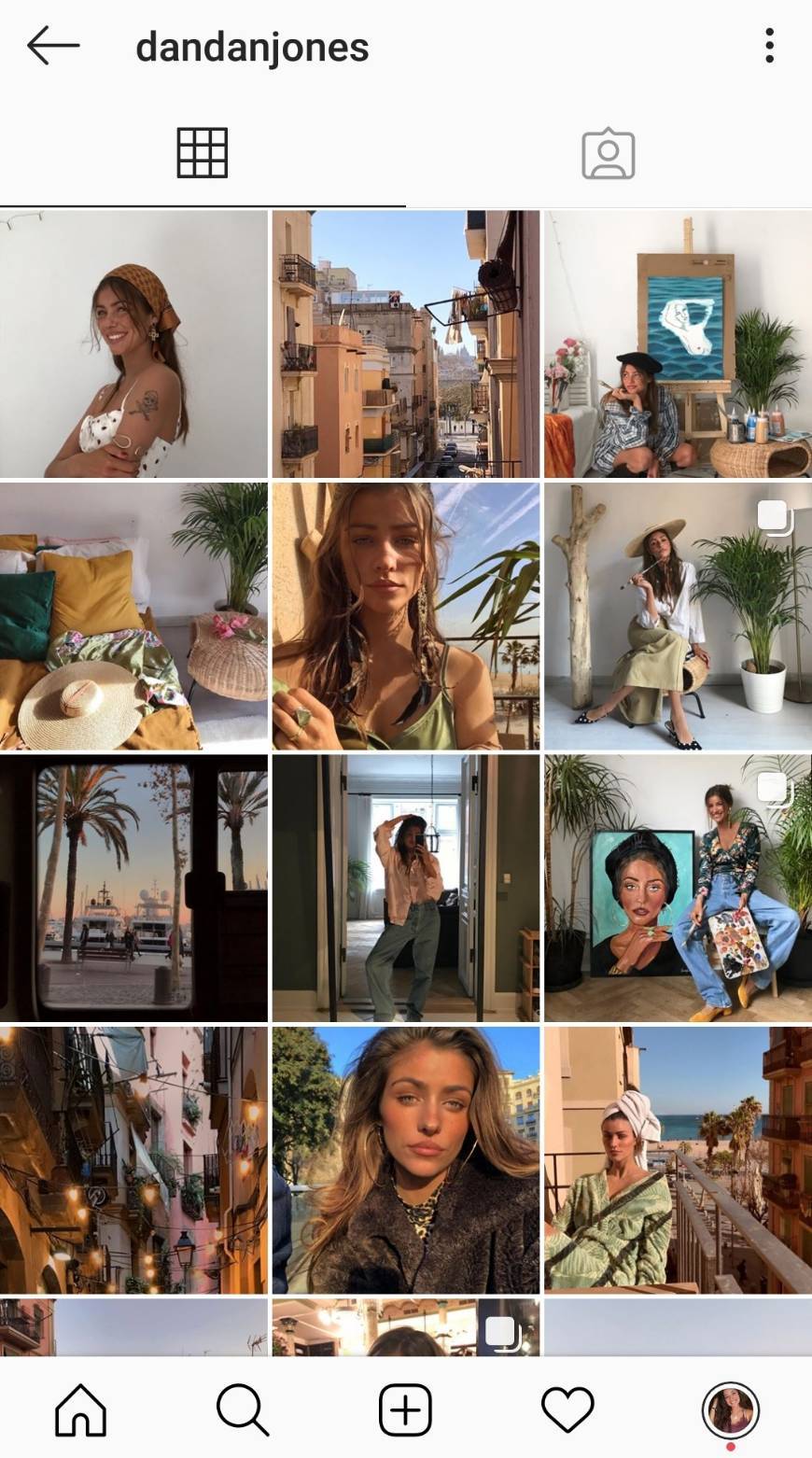Open the post with the headscarf and skull tattoo
Image resolution: width=812 pixels, height=1458 pixels.
pyautogui.click(x=133, y=343)
